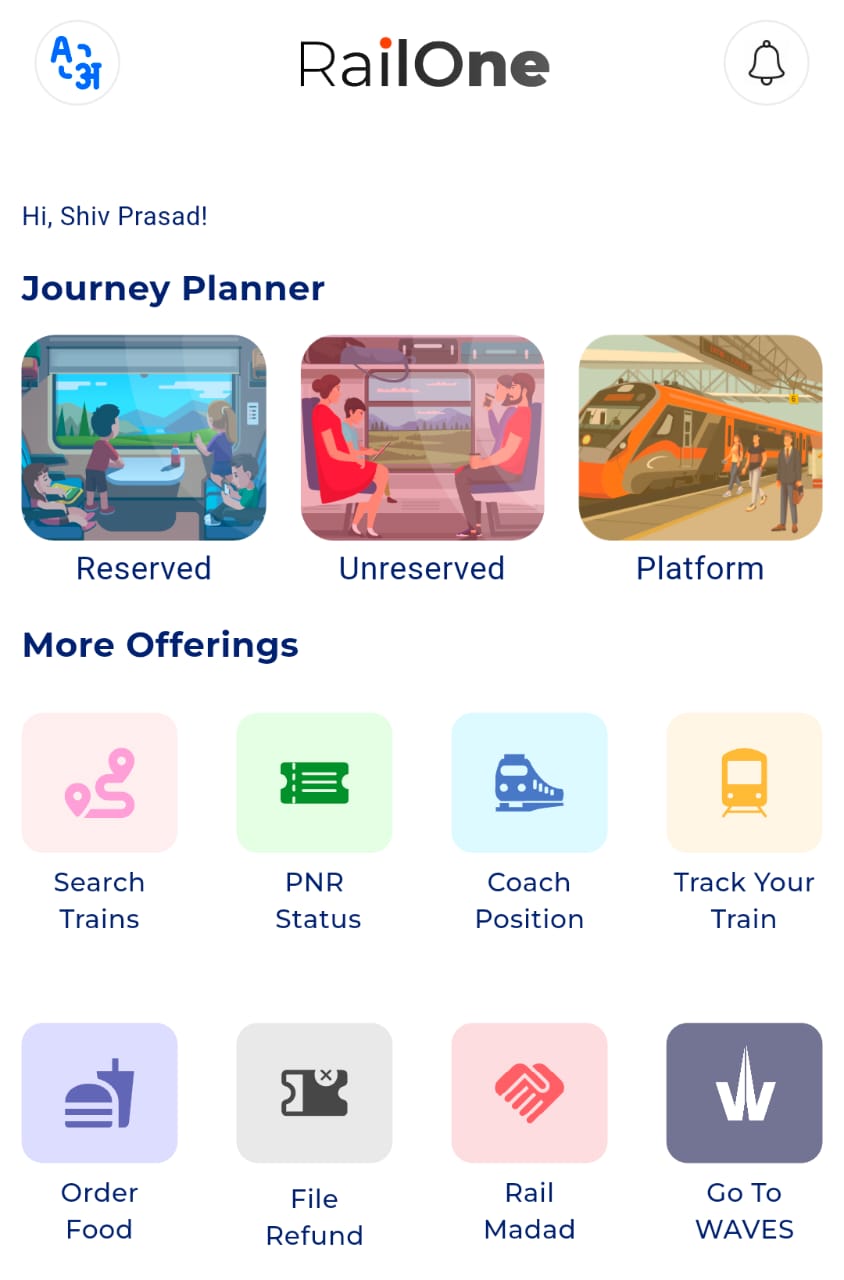Image resolution: width=844 pixels, height=1280 pixels.
Task: Select the Coach Position train icon
Action: pyautogui.click(x=529, y=782)
